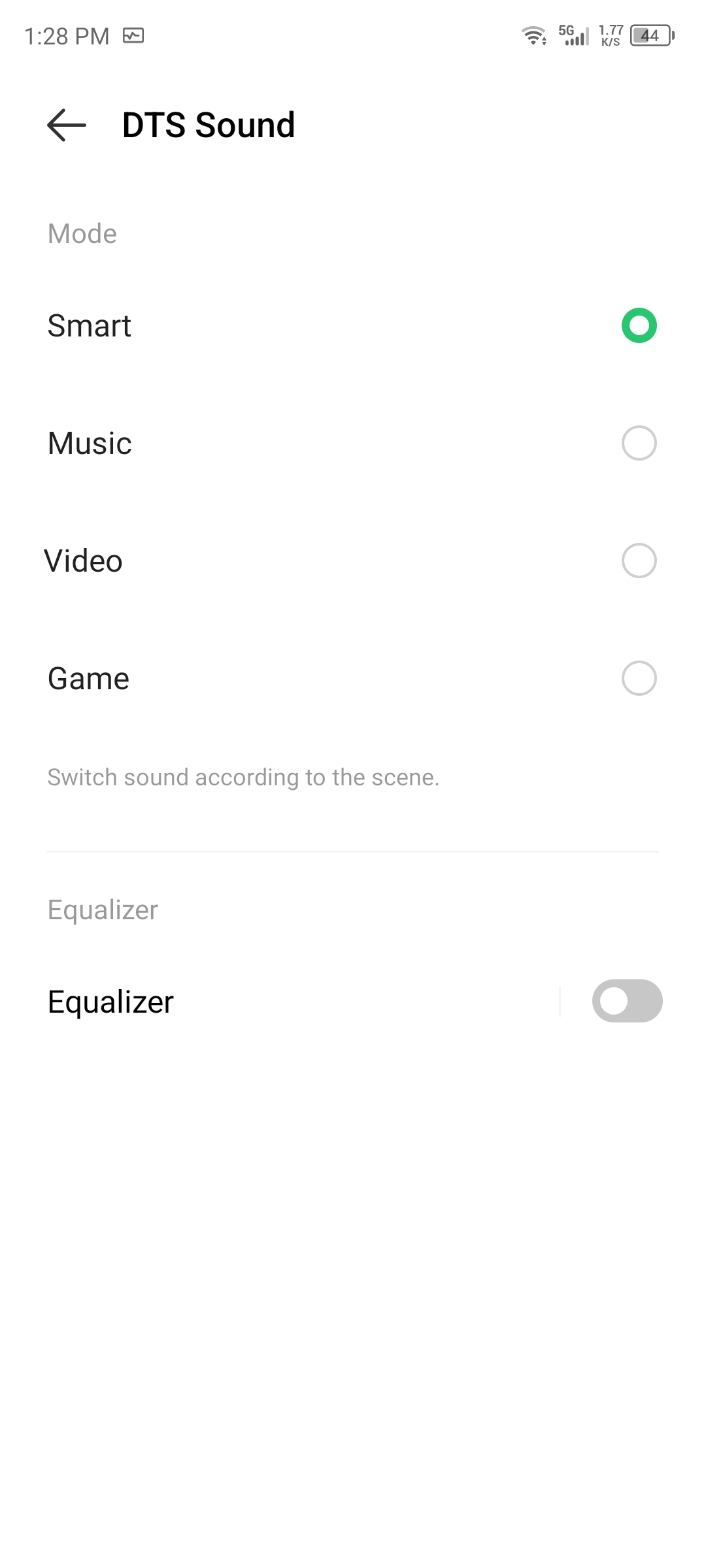Select the Smart sound mode
This screenshot has height=1568, width=706.
coord(353,325)
